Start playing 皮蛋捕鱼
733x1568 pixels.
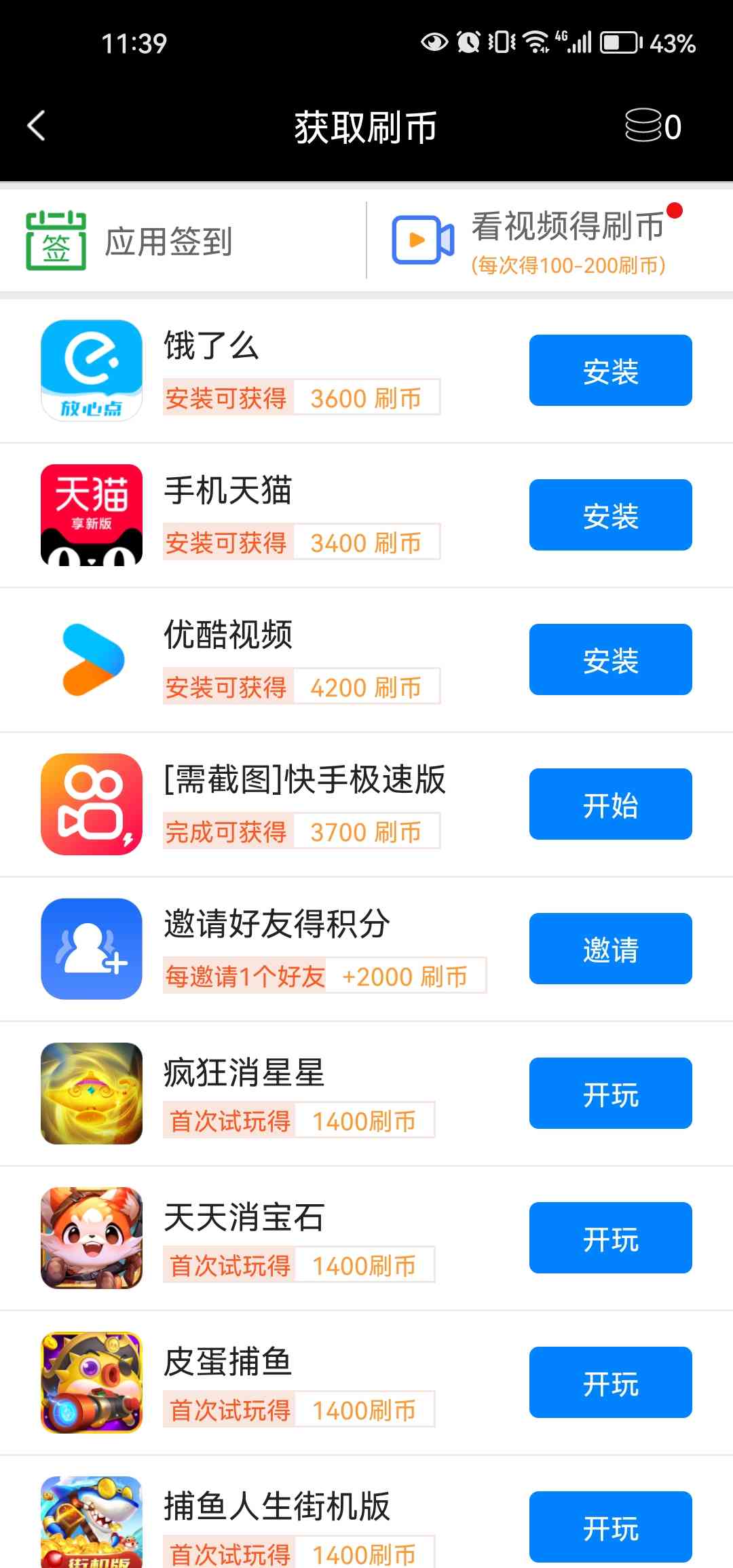tap(610, 1383)
